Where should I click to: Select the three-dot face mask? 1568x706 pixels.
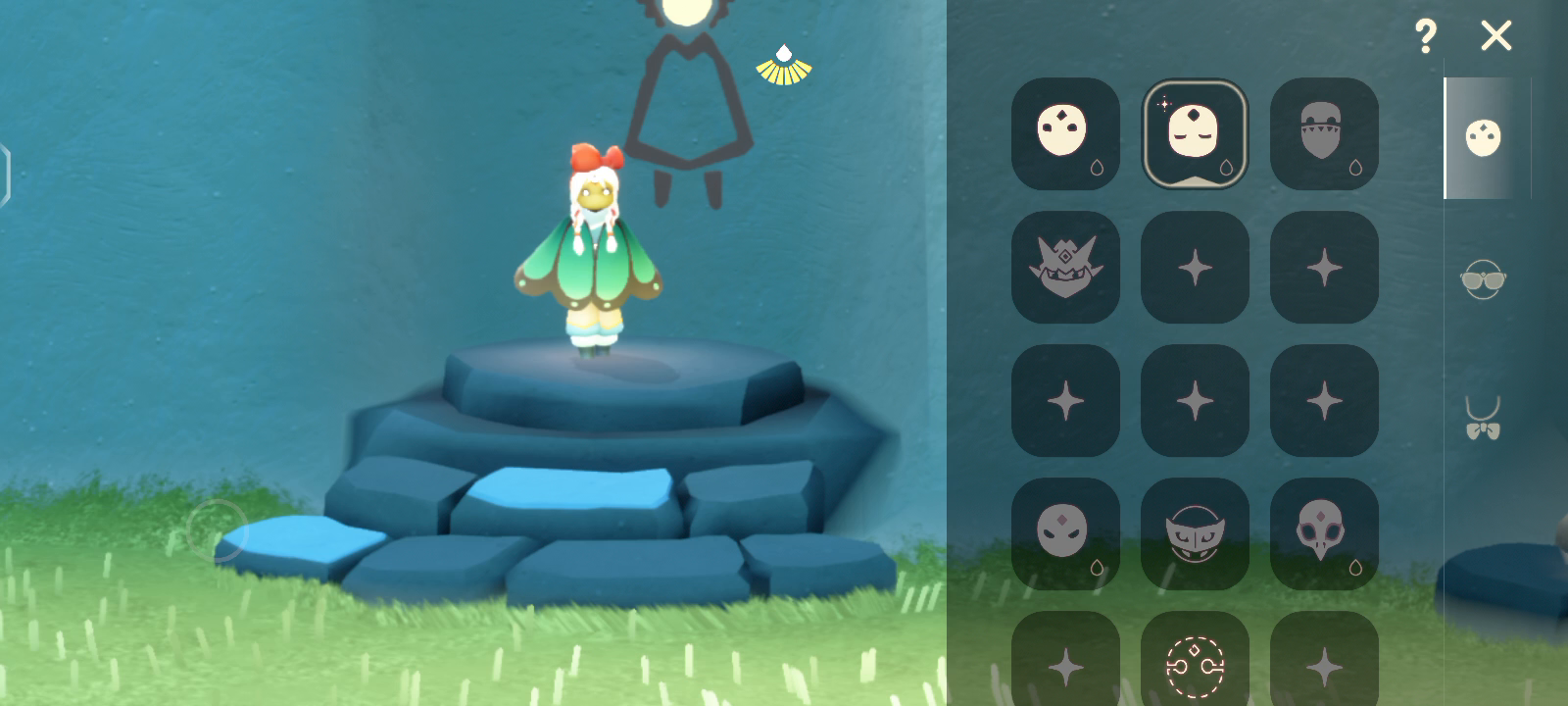pos(1065,133)
